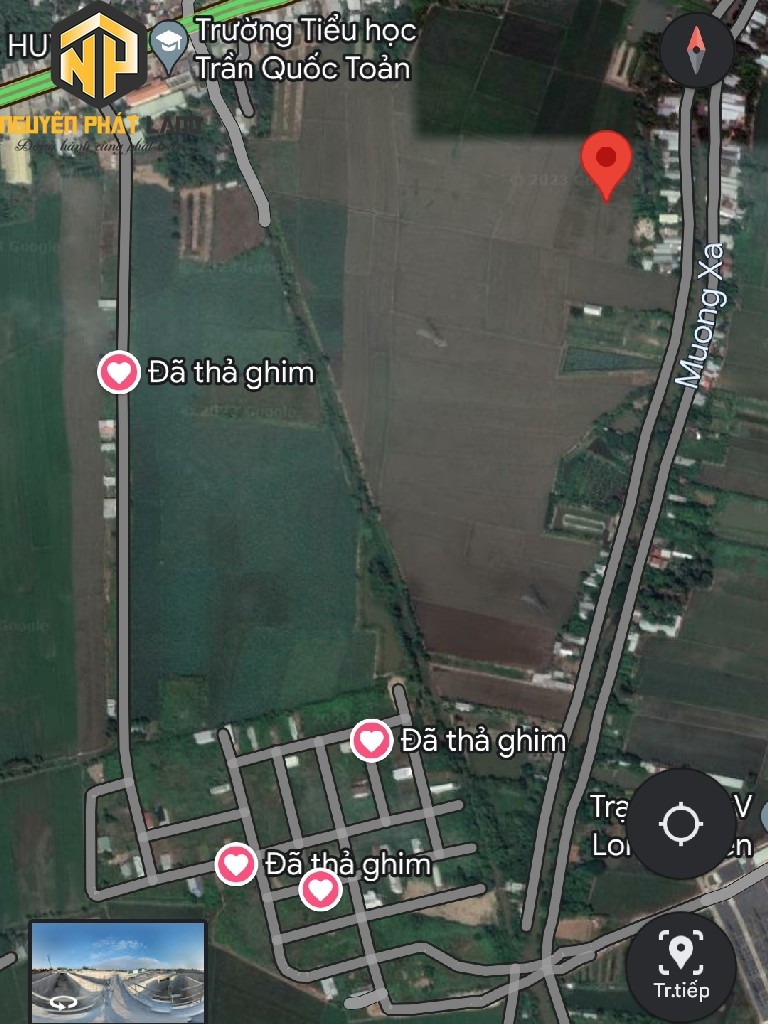Image resolution: width=768 pixels, height=1024 pixels.
Task: Open the Street View photo thumbnail
Action: [118, 971]
